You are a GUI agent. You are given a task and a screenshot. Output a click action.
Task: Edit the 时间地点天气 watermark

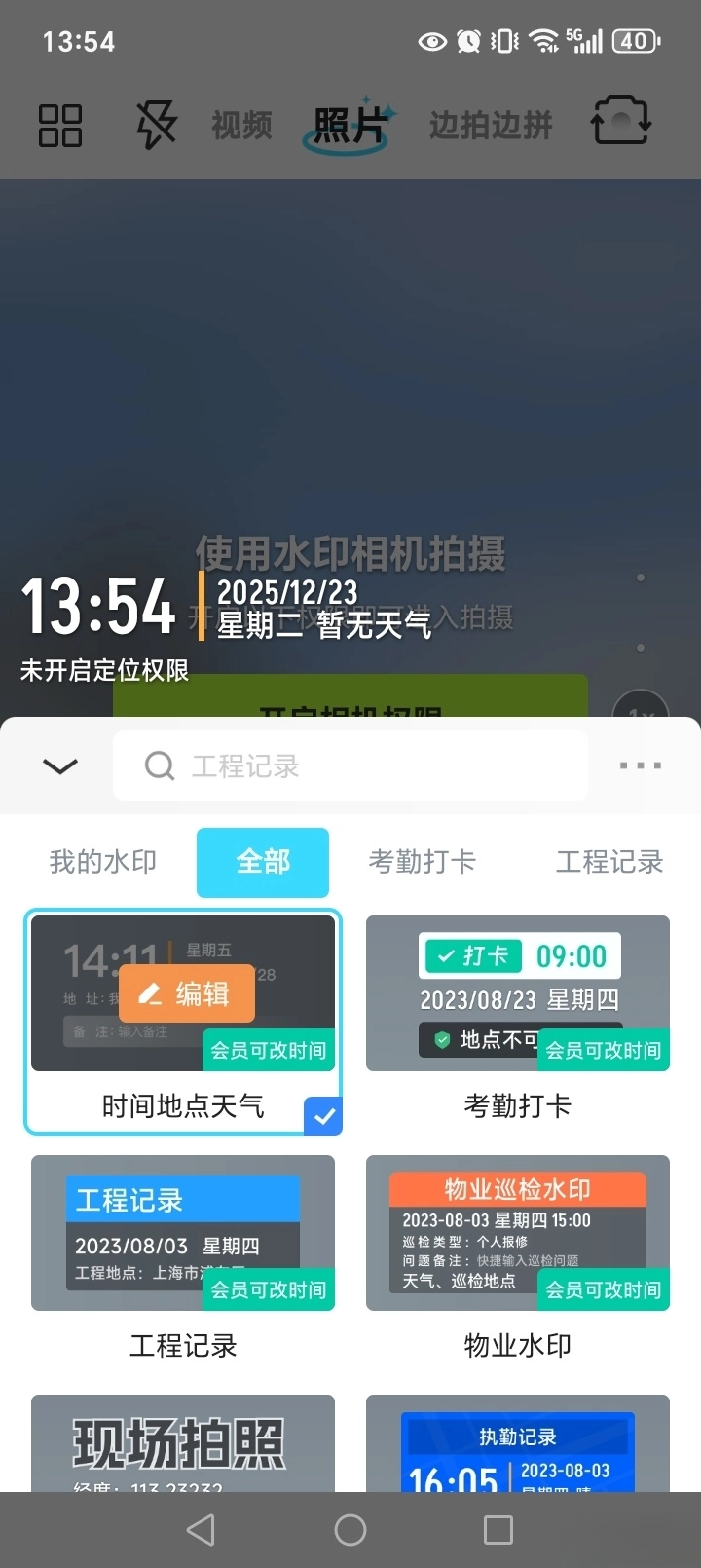(187, 993)
